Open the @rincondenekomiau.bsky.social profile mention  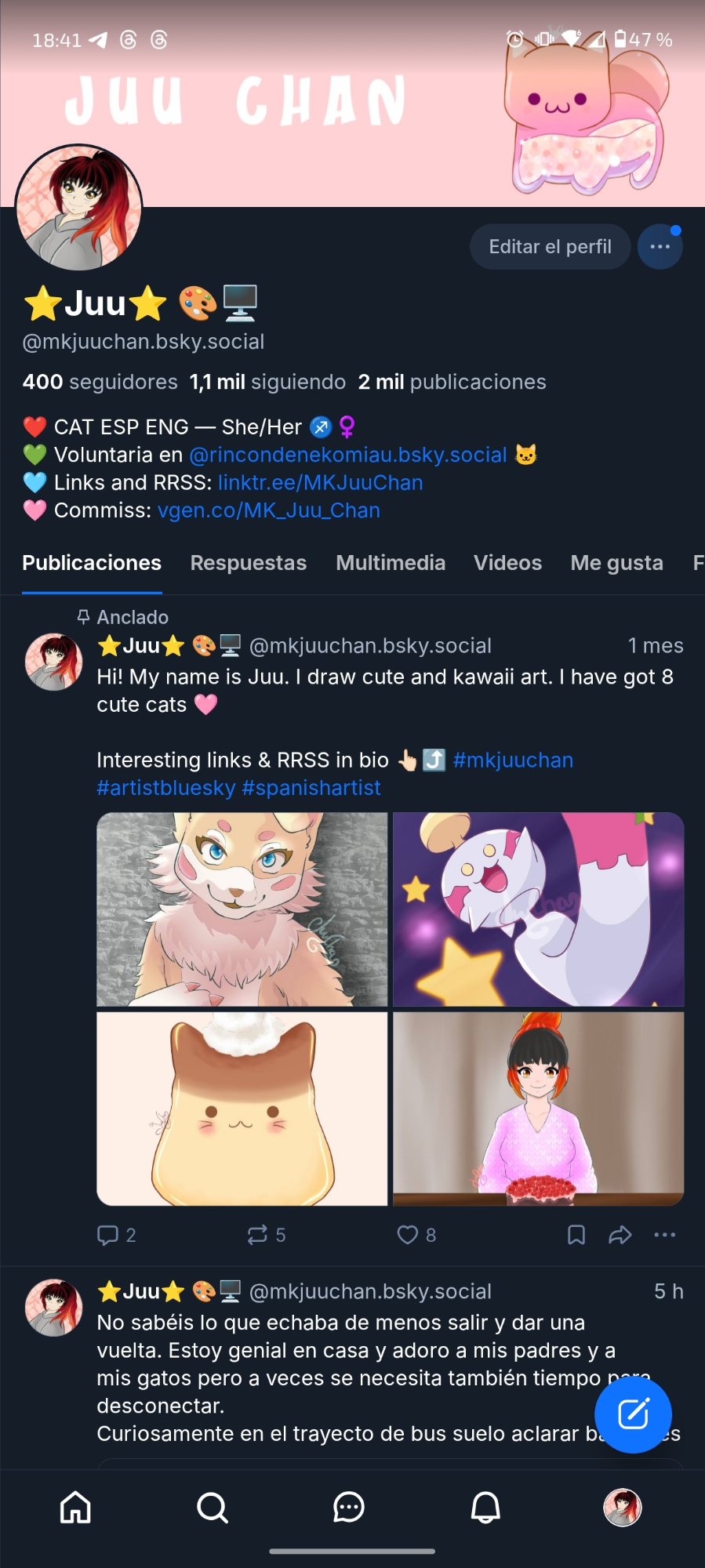348,456
